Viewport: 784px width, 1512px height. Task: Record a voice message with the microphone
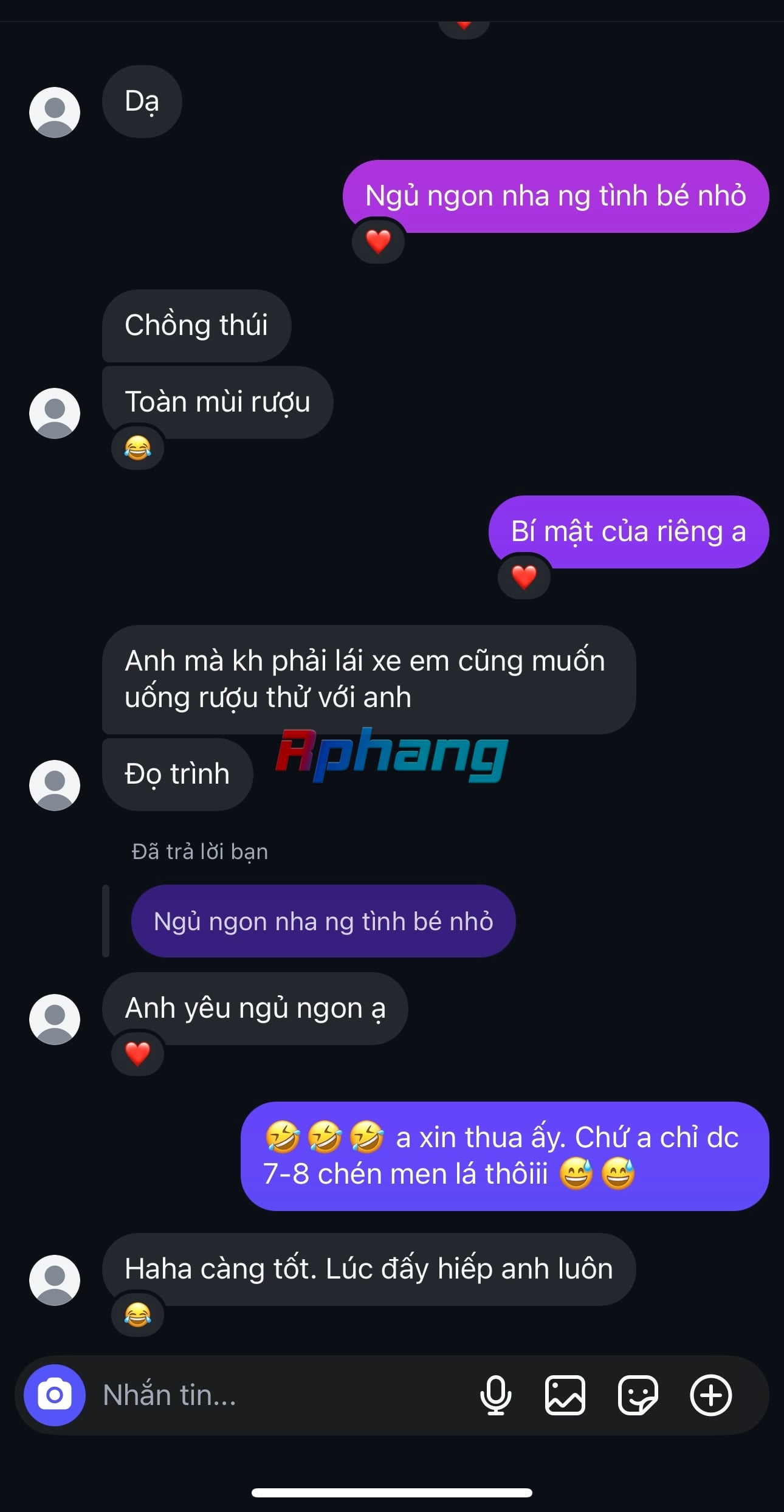[x=495, y=1395]
